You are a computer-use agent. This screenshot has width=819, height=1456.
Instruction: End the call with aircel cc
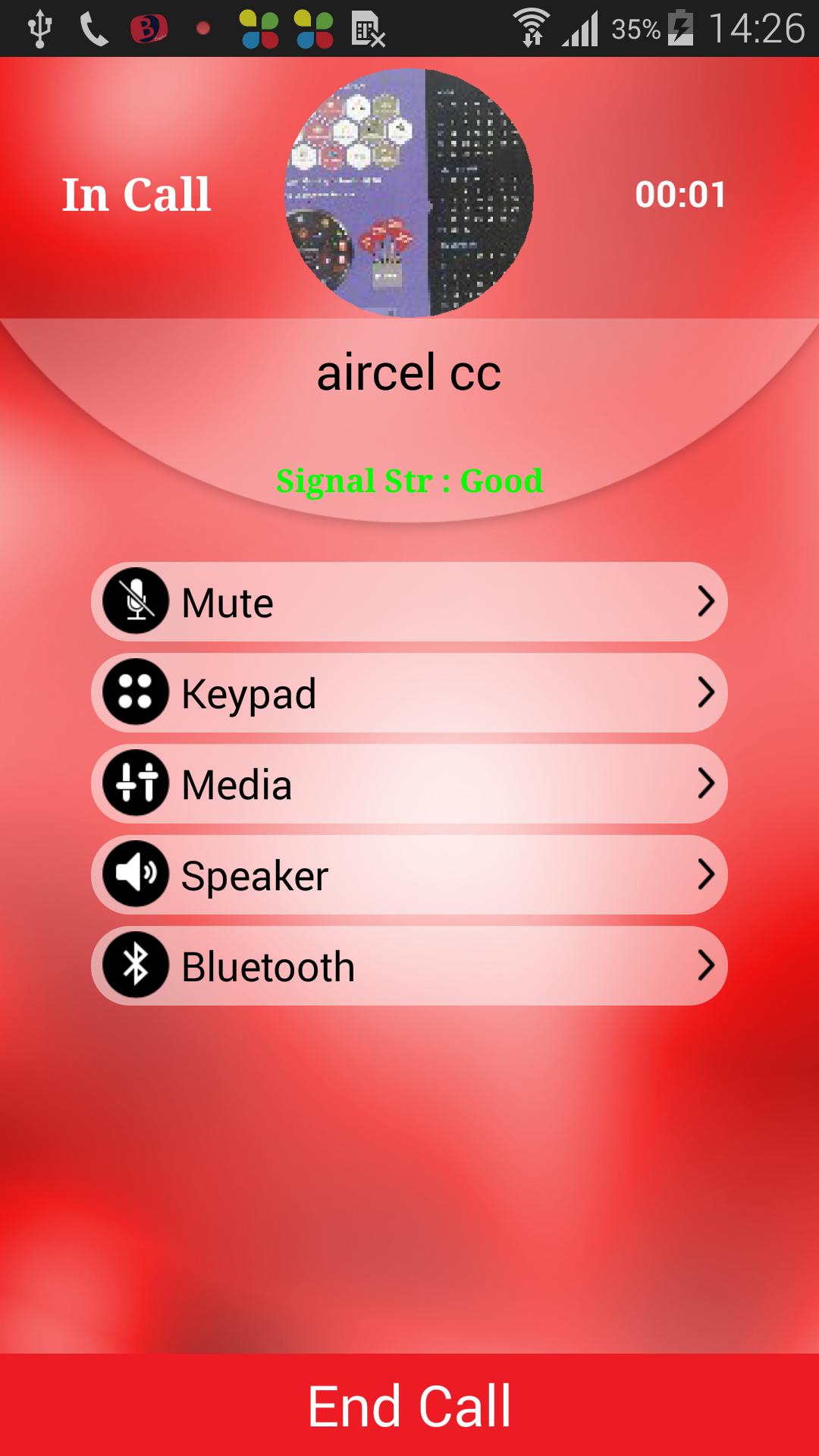point(409,1405)
